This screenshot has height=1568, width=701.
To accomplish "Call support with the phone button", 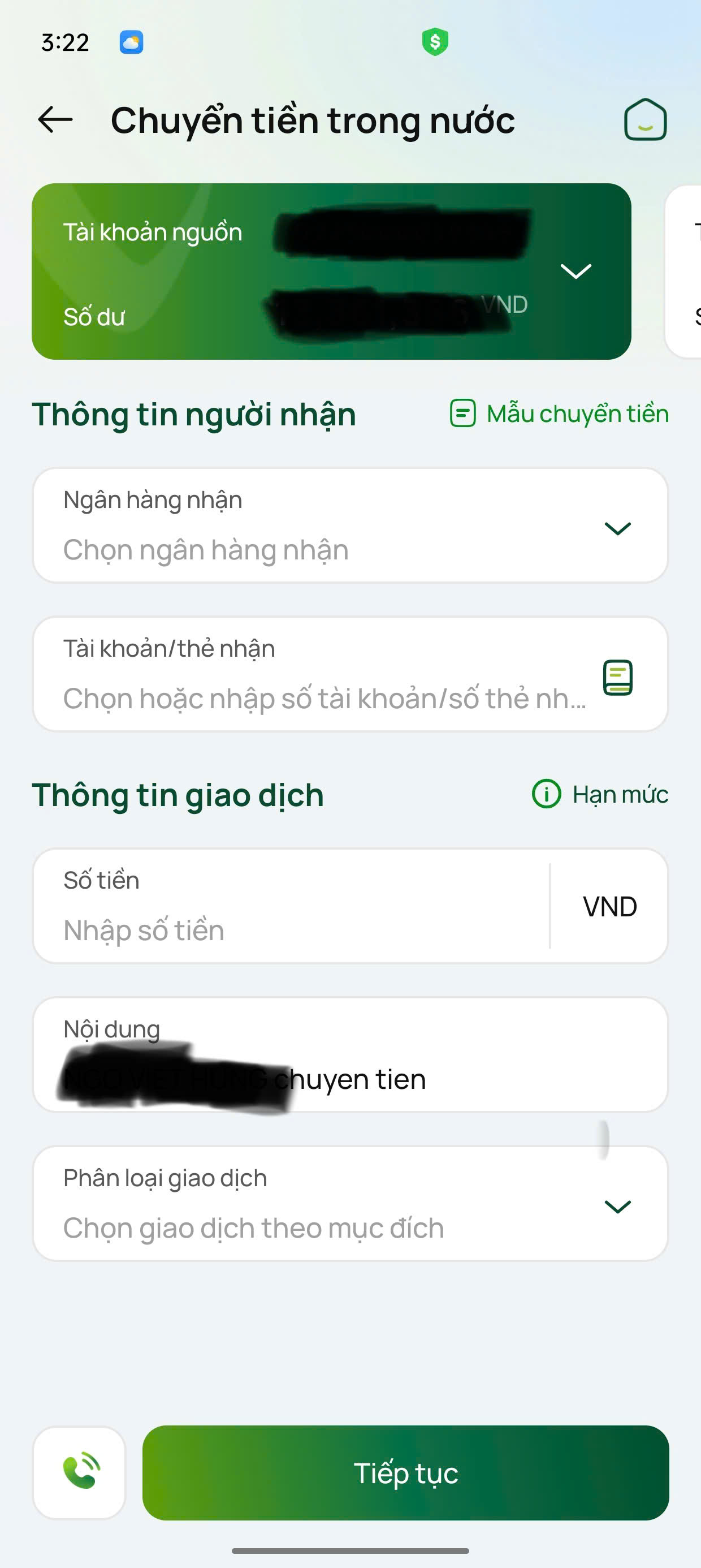I will (80, 1472).
